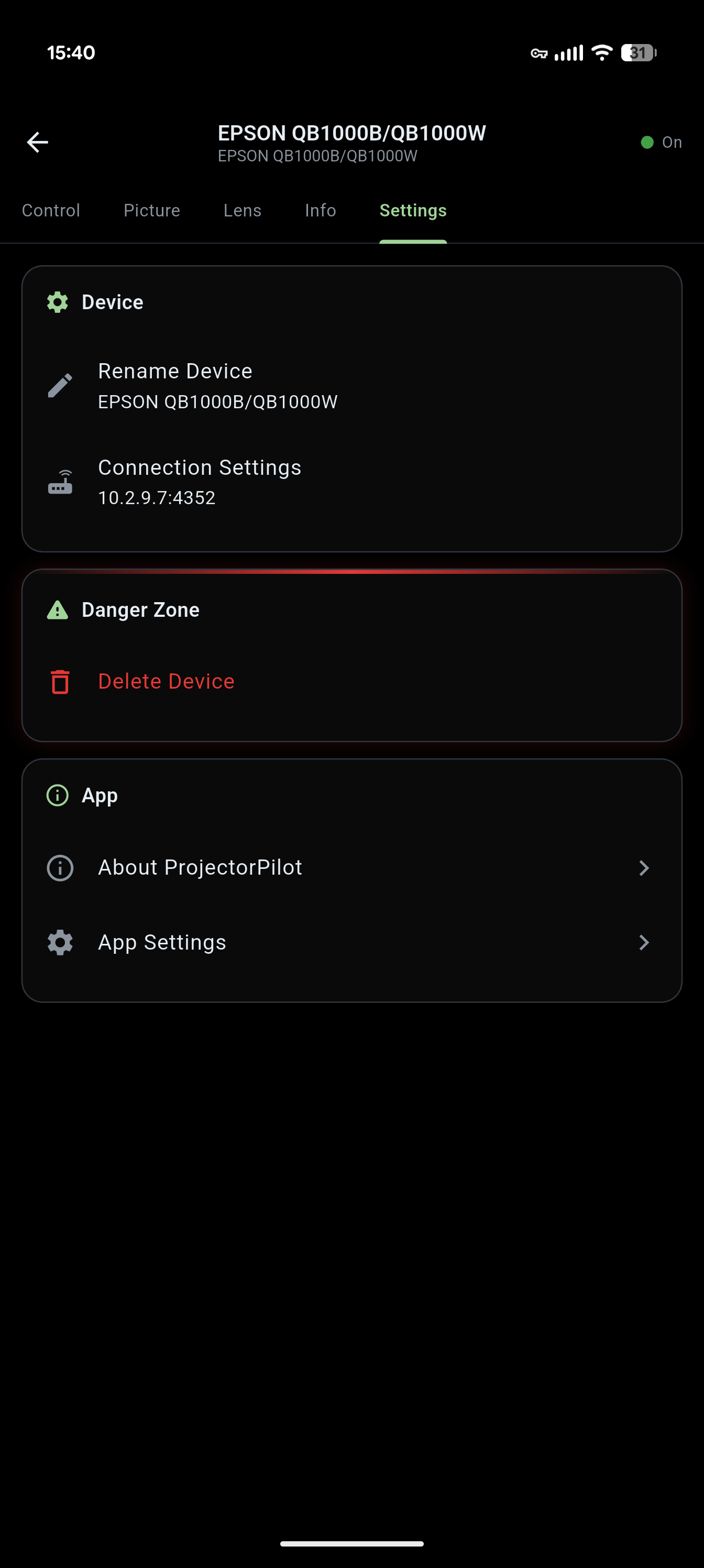This screenshot has width=704, height=1568.
Task: Click the green Device gear icon
Action: [57, 302]
